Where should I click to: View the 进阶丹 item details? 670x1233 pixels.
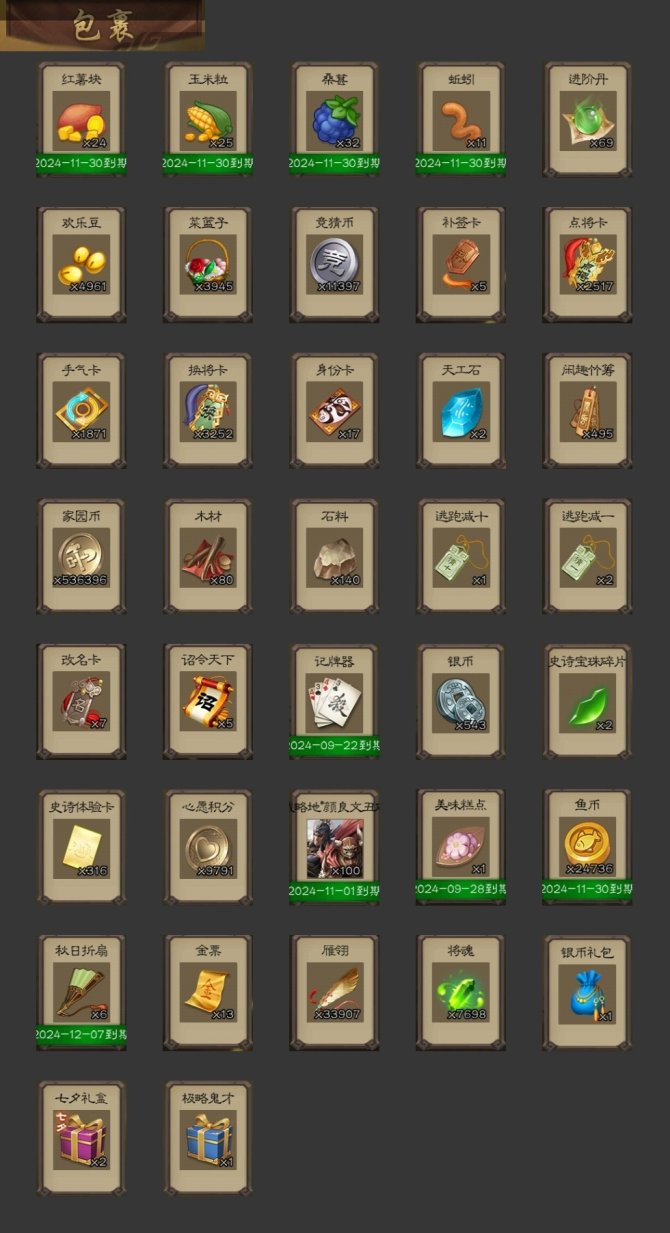tap(588, 120)
